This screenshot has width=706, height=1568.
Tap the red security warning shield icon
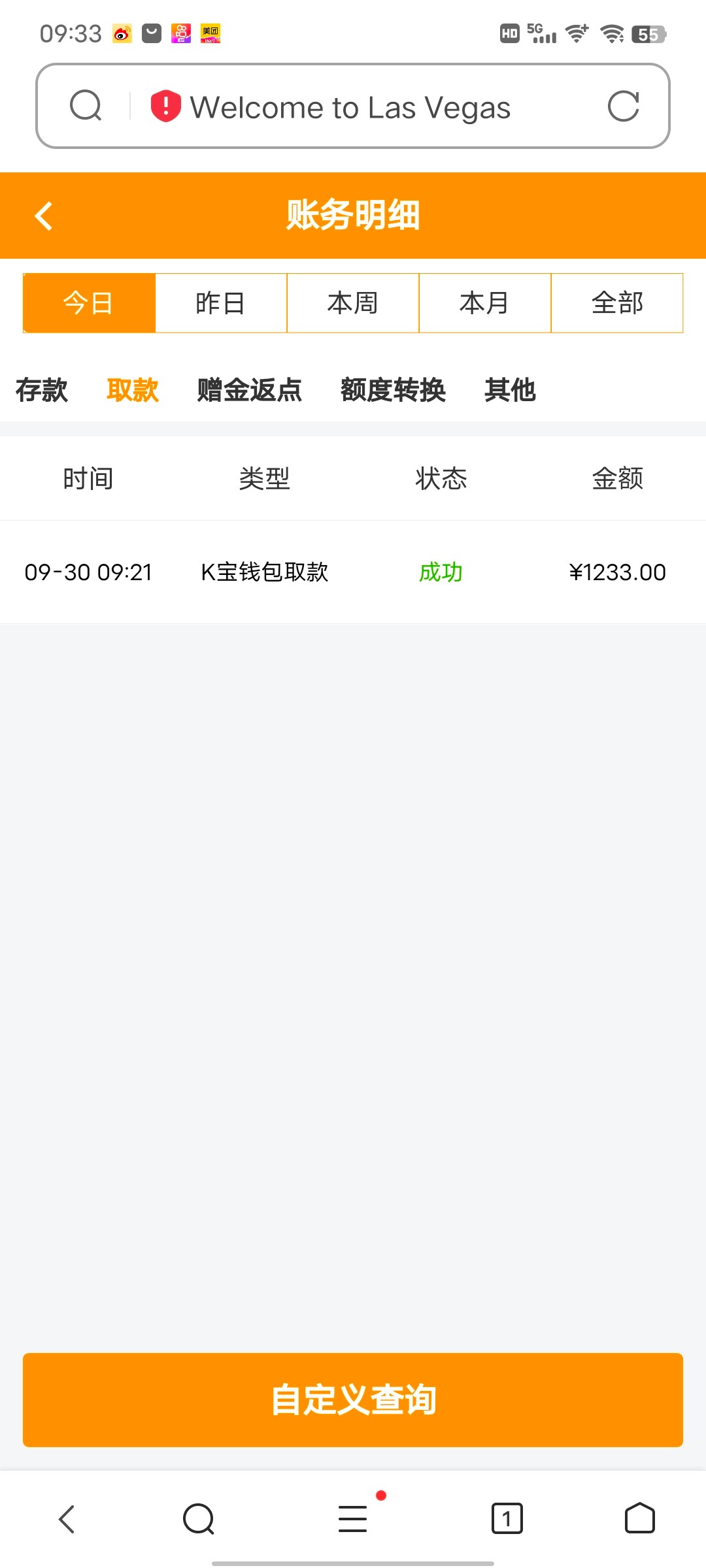164,106
